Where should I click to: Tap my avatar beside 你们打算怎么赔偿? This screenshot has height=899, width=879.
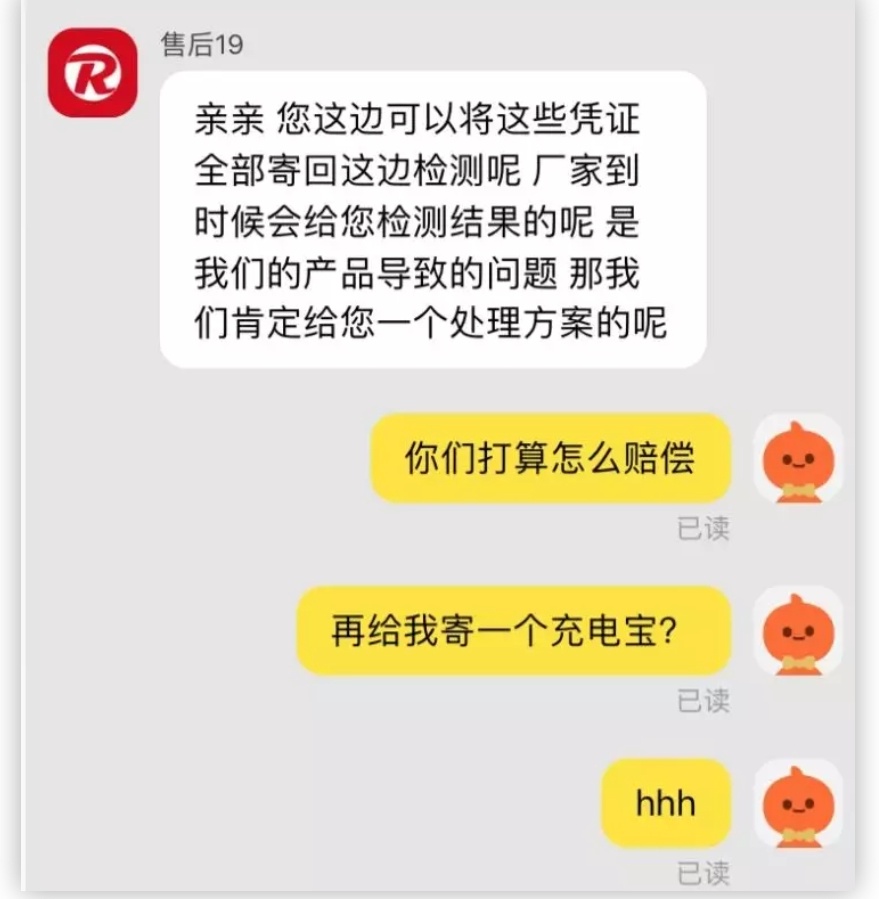click(x=797, y=458)
